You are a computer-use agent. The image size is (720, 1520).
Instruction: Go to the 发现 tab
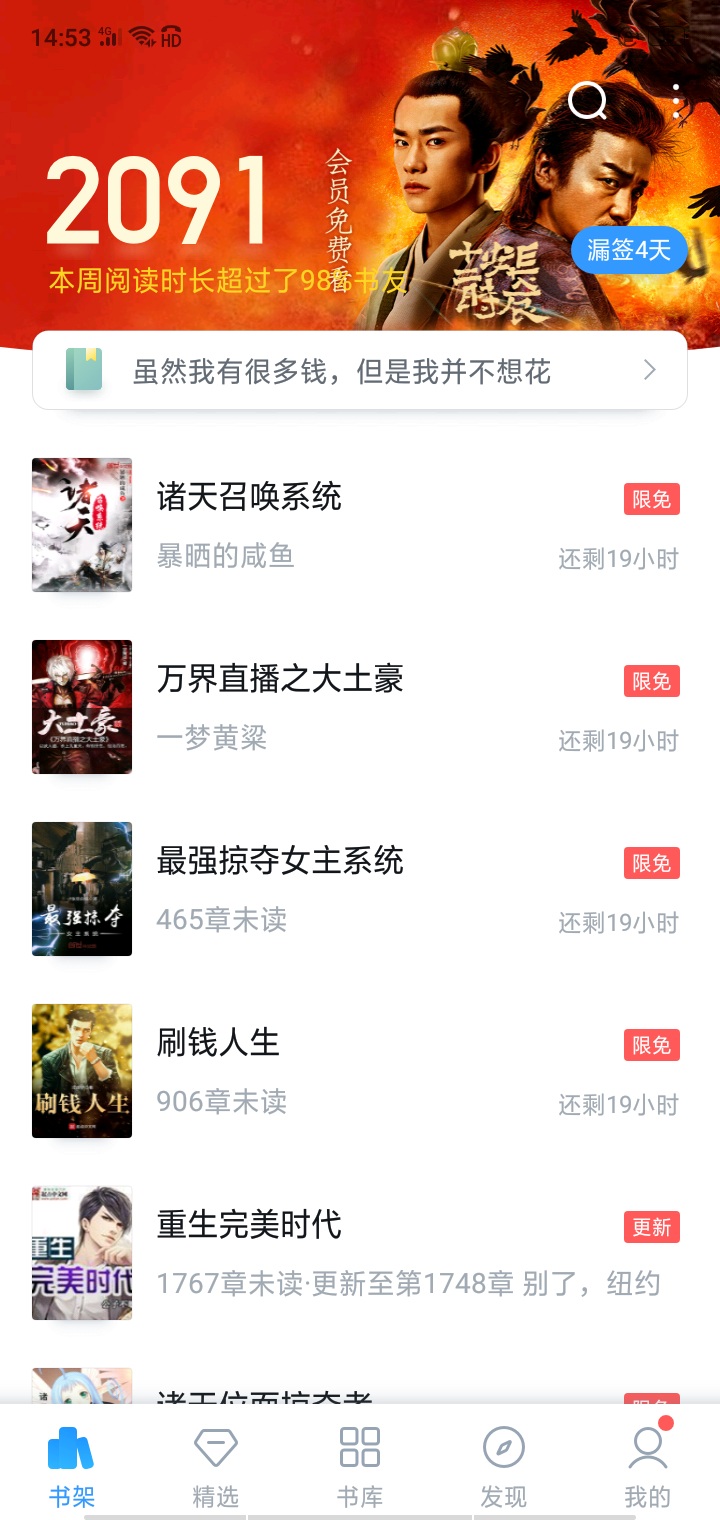tap(504, 1465)
